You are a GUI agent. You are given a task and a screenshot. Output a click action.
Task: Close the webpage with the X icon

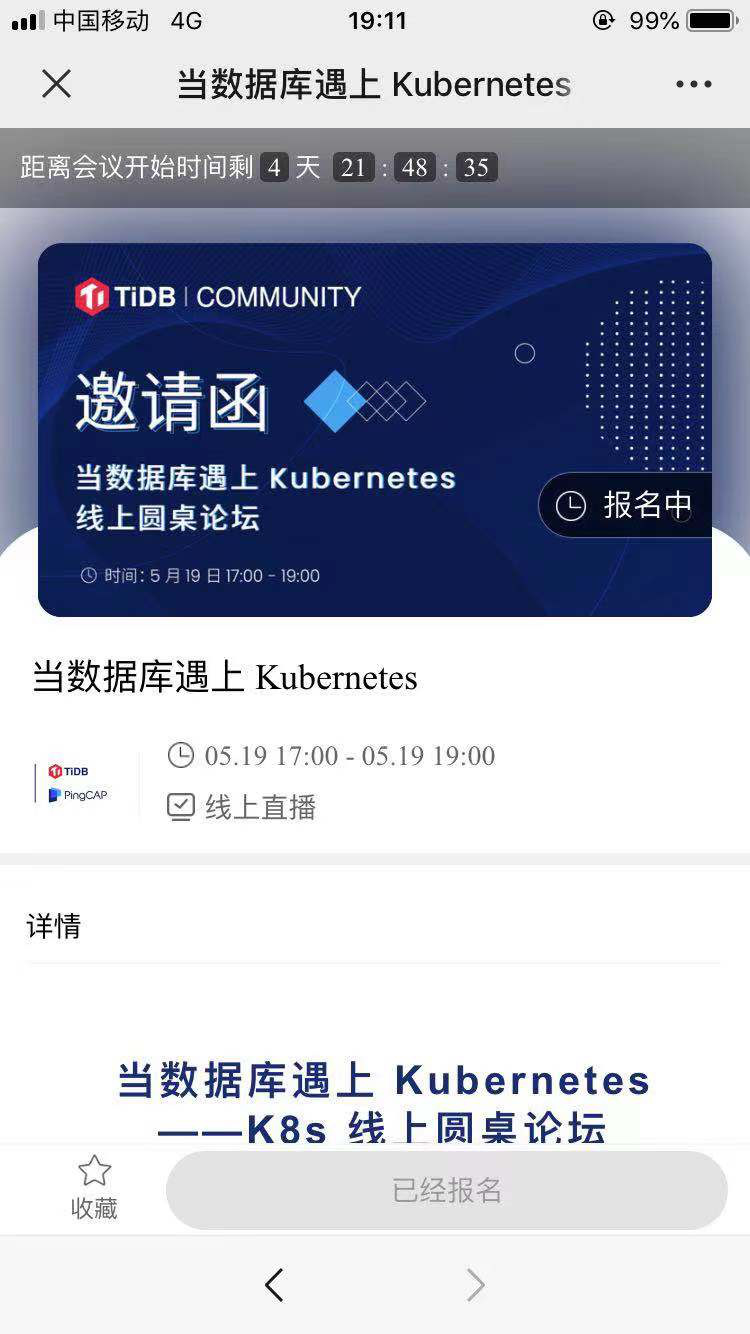pyautogui.click(x=57, y=84)
